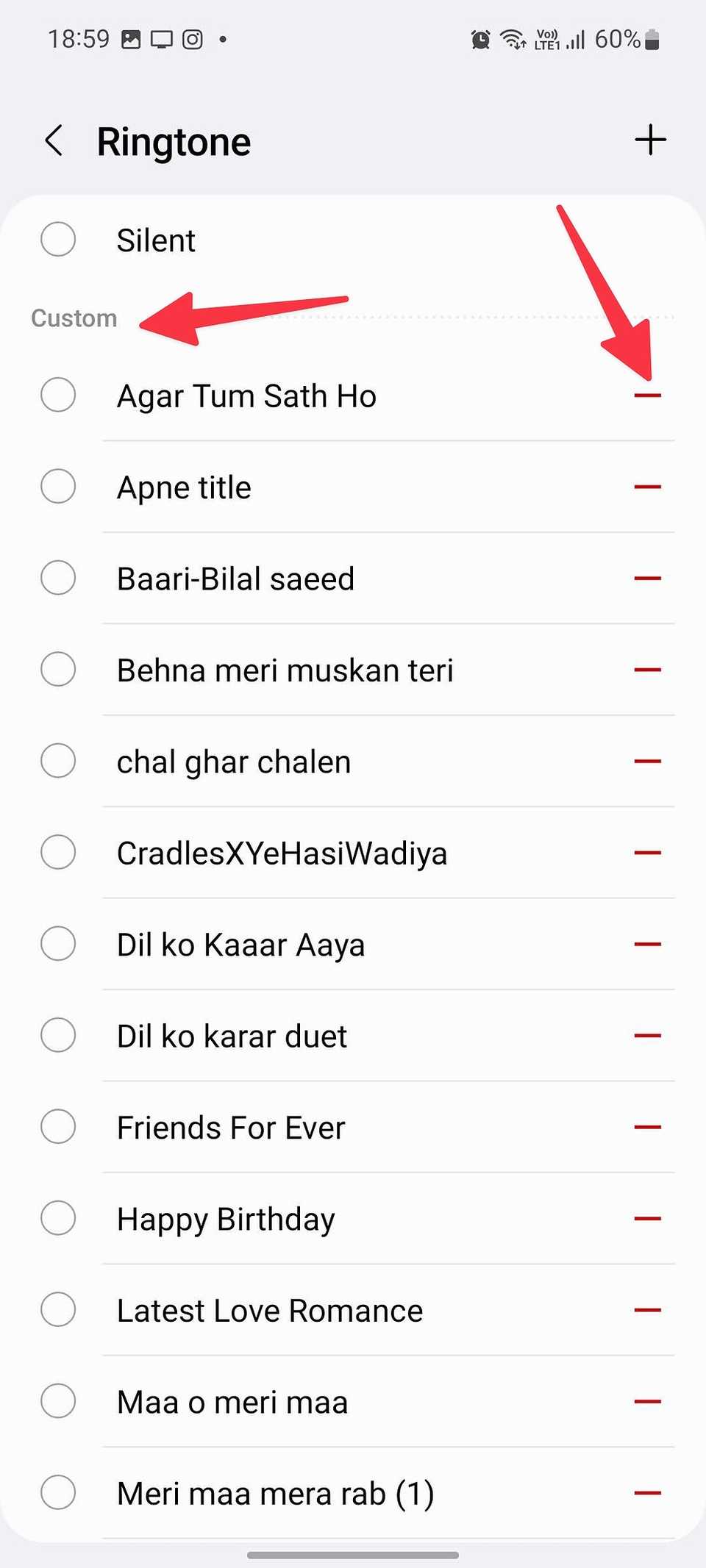Tap the back arrow to exit Ringtone settings
The image size is (706, 1568).
pyautogui.click(x=54, y=140)
